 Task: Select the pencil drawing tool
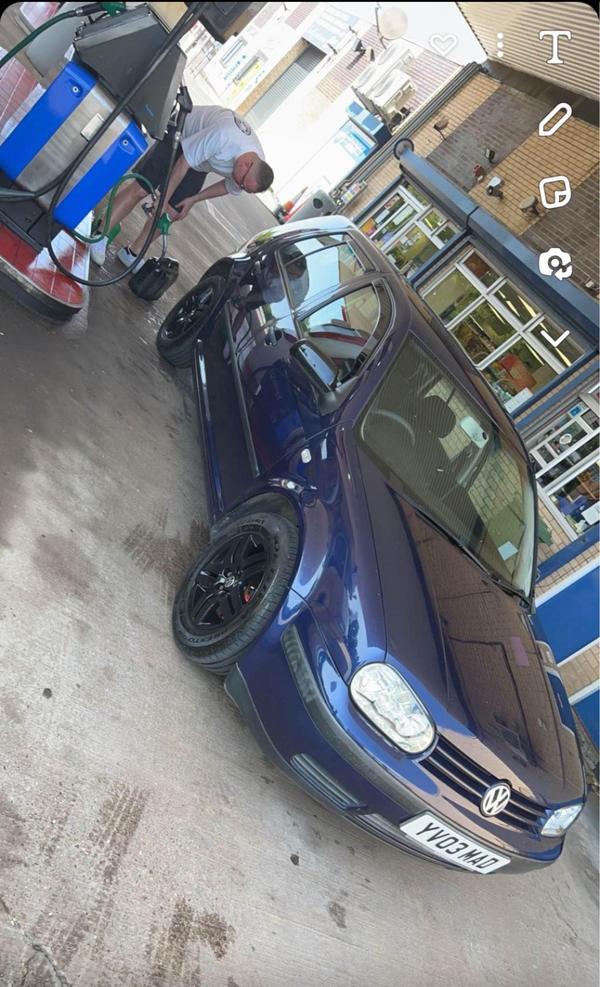coord(554,119)
